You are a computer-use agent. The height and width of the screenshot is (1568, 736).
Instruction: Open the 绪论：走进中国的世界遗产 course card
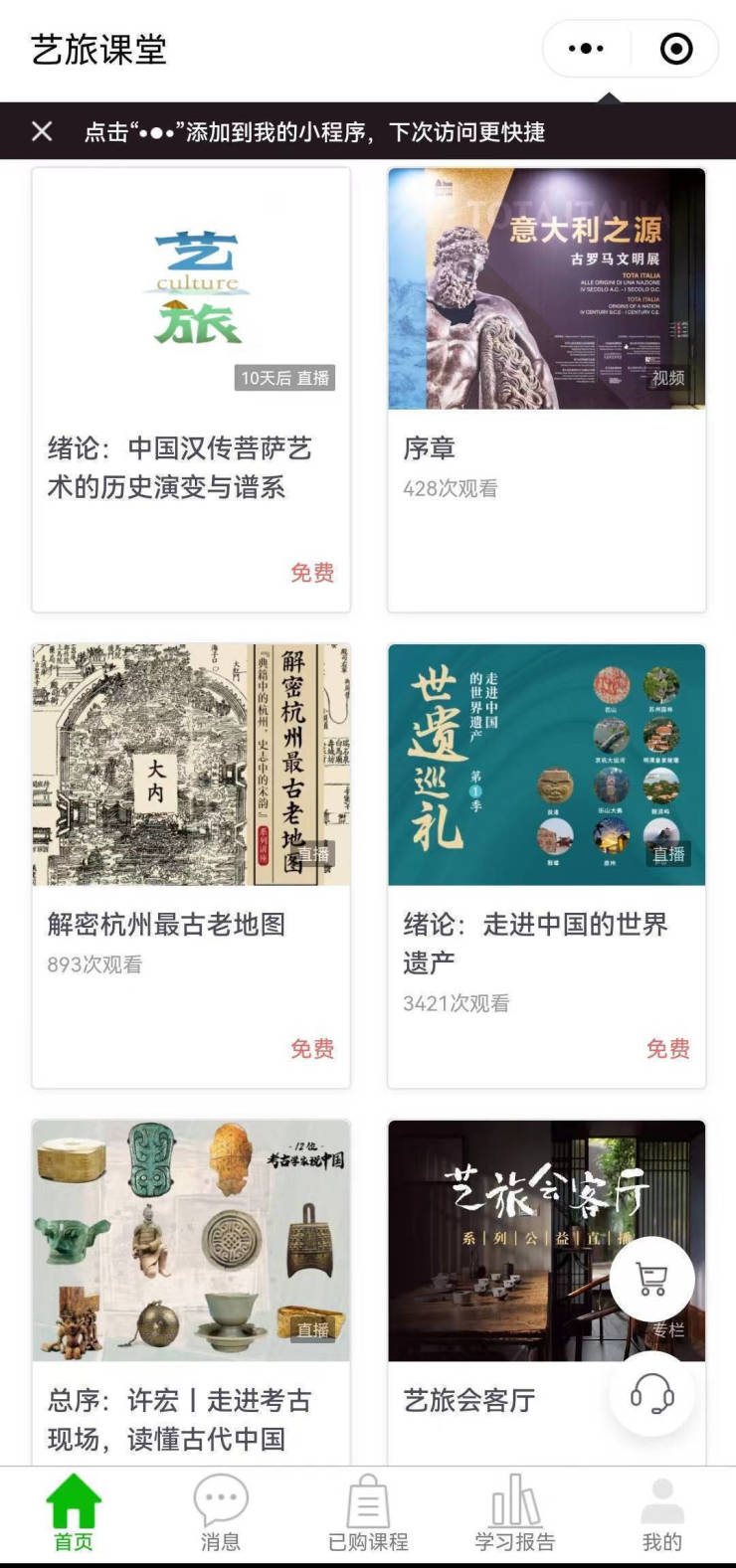(x=546, y=865)
